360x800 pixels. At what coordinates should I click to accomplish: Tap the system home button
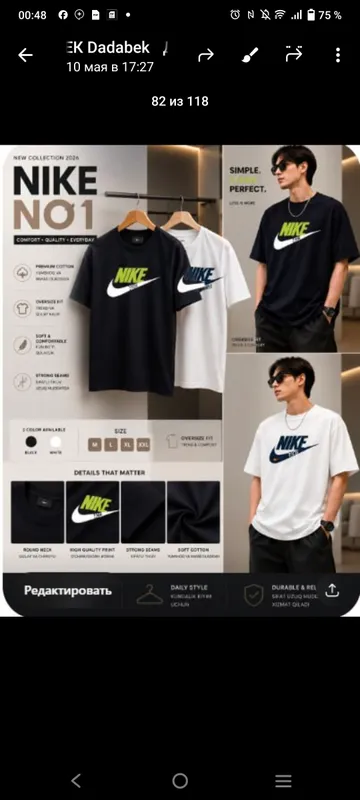(180, 780)
